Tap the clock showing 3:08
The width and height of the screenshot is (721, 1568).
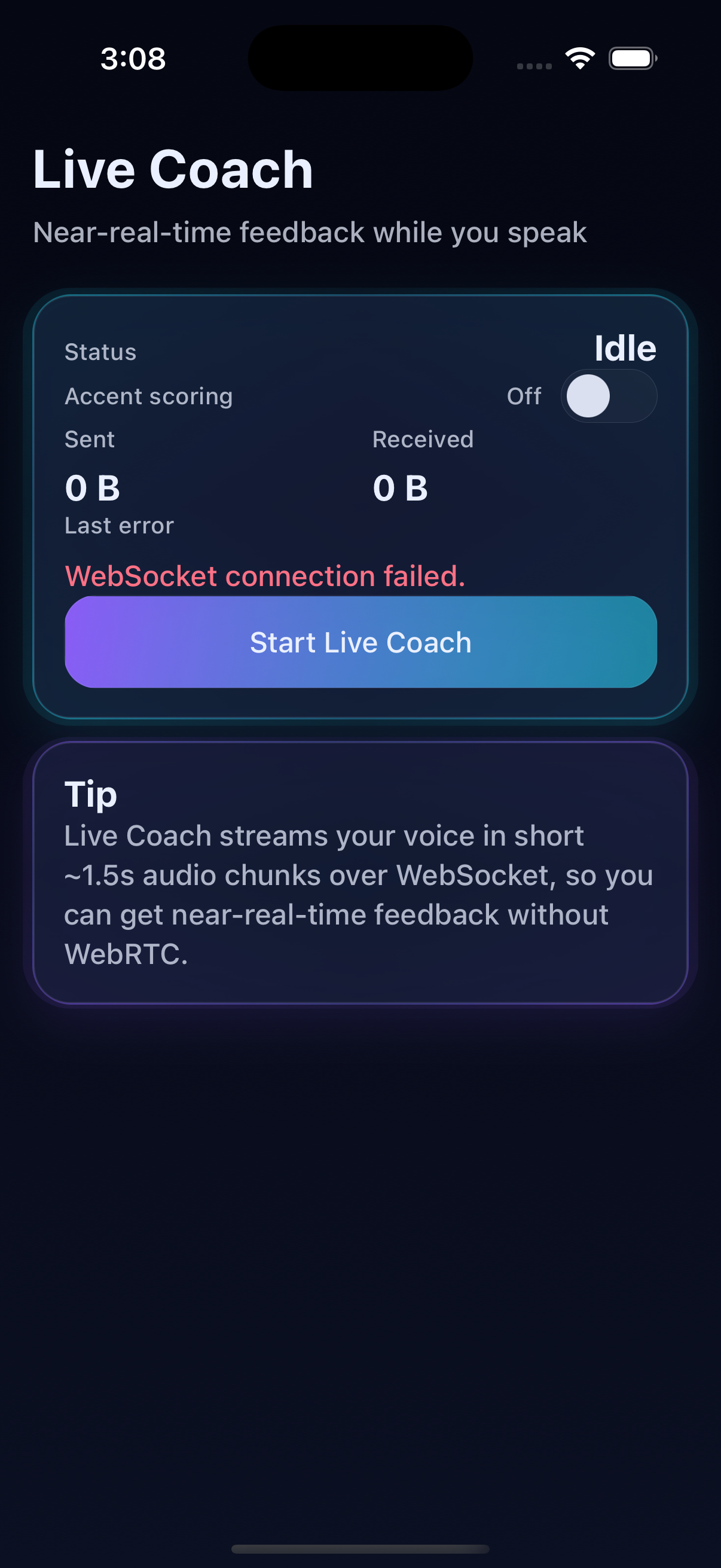133,59
